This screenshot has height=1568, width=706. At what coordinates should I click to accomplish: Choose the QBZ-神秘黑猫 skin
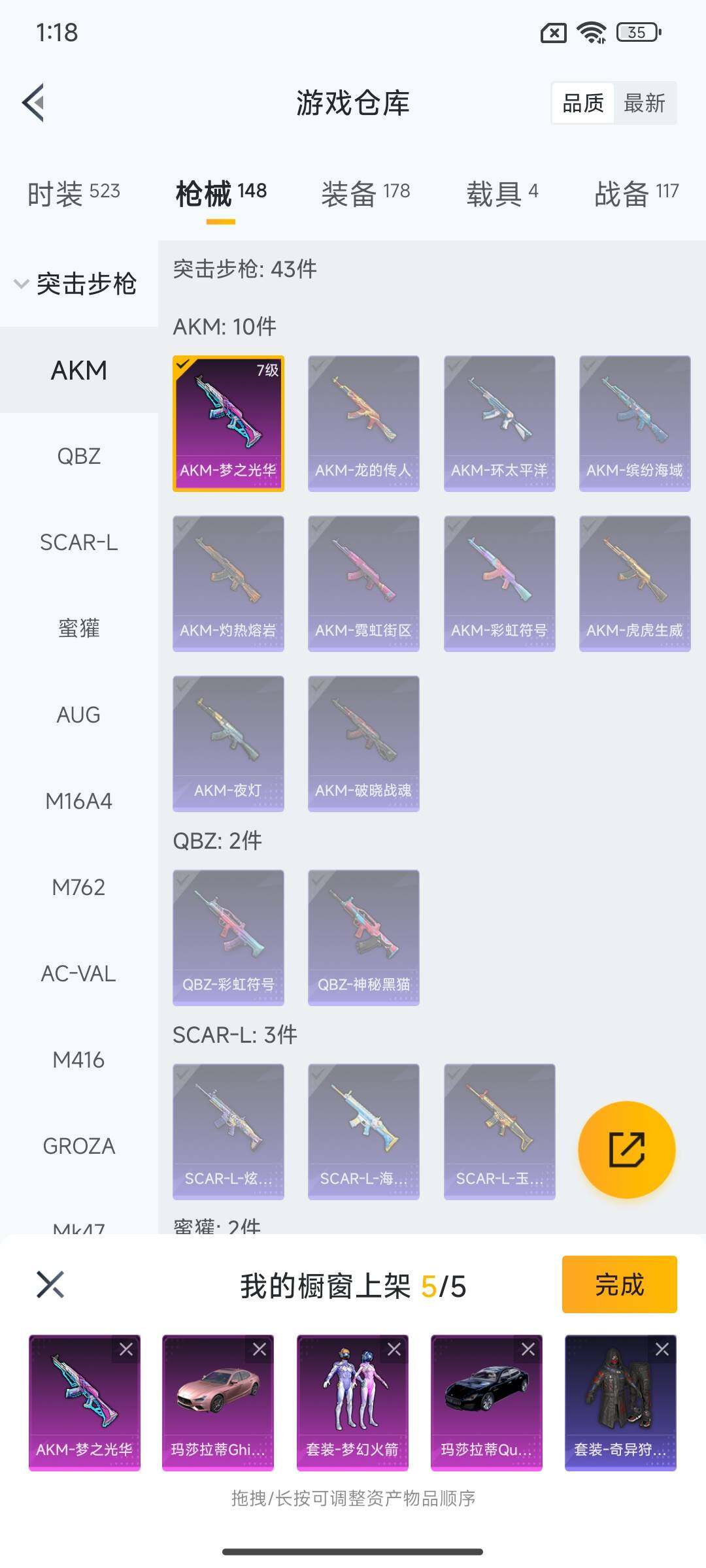tap(363, 938)
